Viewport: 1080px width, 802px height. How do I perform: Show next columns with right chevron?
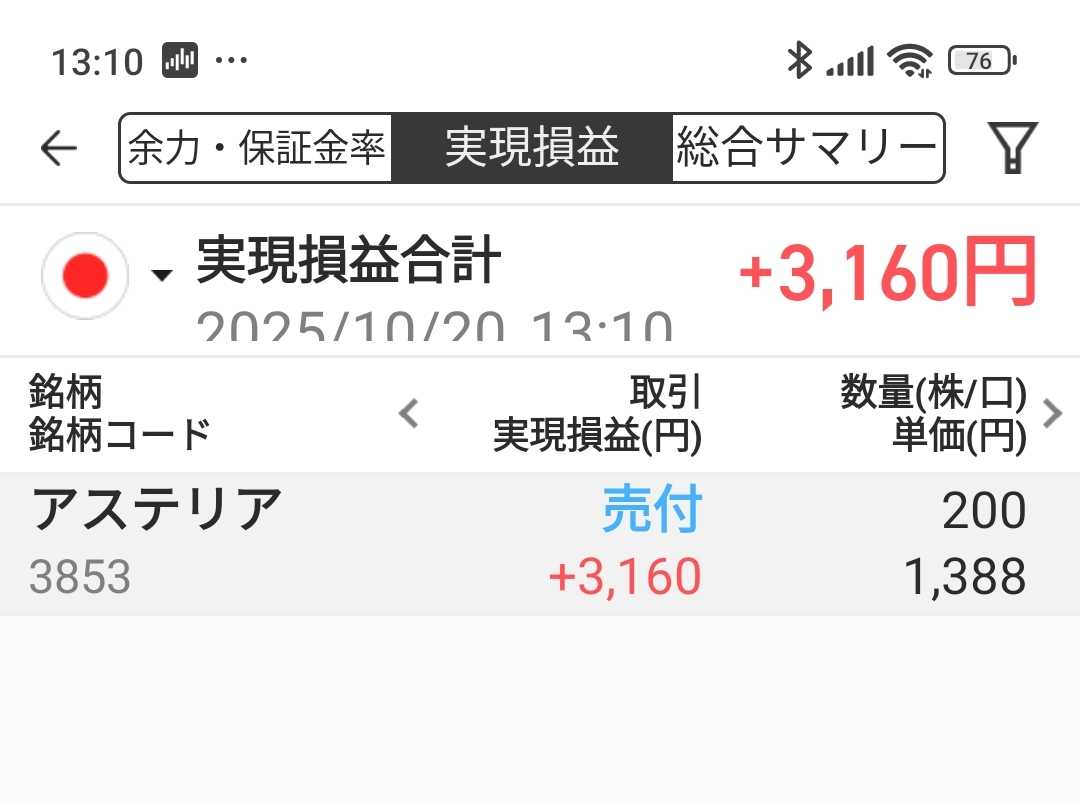1052,413
